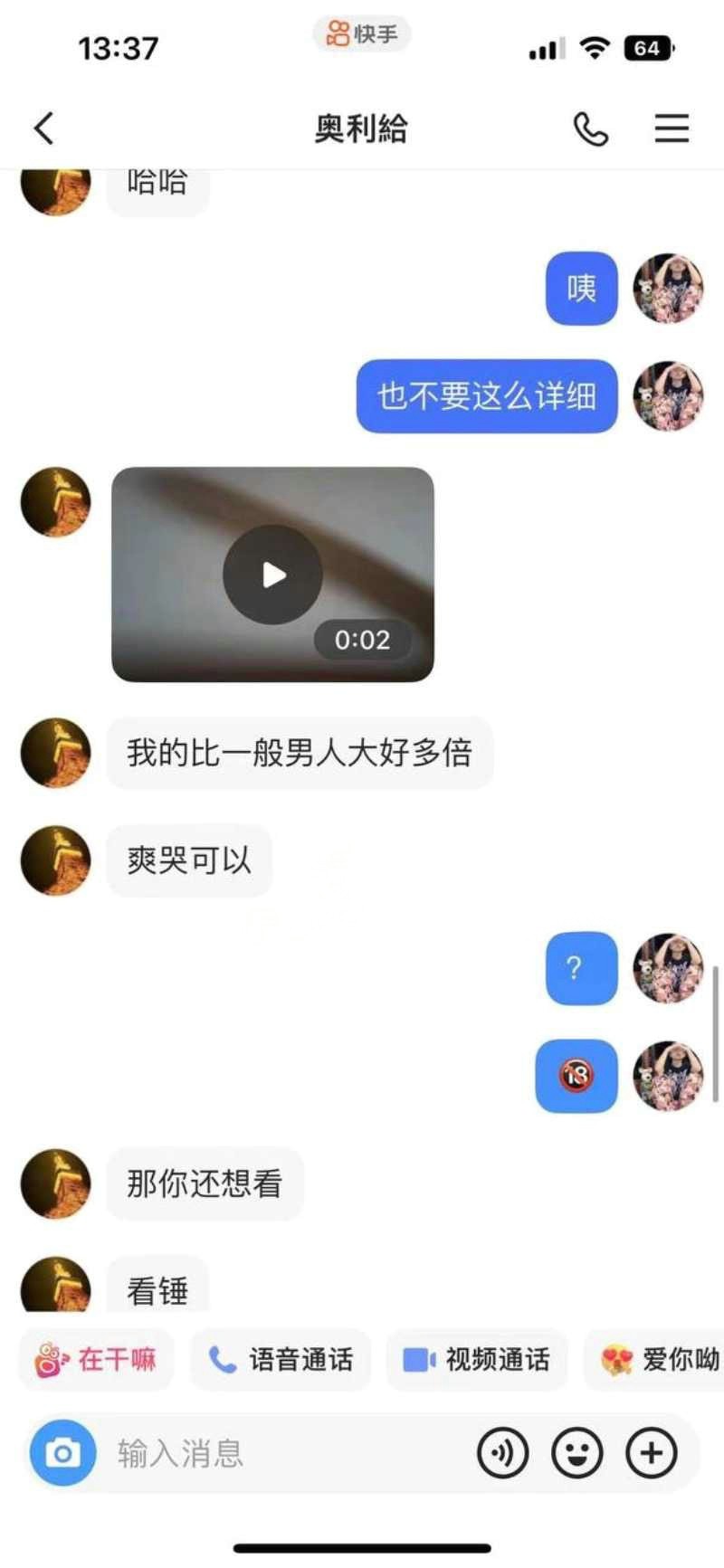Screen dimensions: 724x1568
Task: Open the chat options menu
Action: click(x=672, y=128)
